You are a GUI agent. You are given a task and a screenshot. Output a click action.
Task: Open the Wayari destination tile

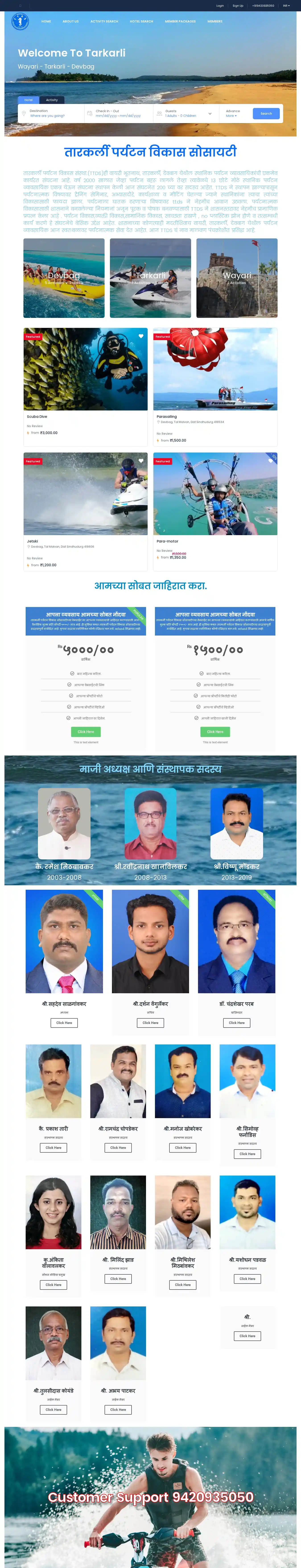[237, 278]
